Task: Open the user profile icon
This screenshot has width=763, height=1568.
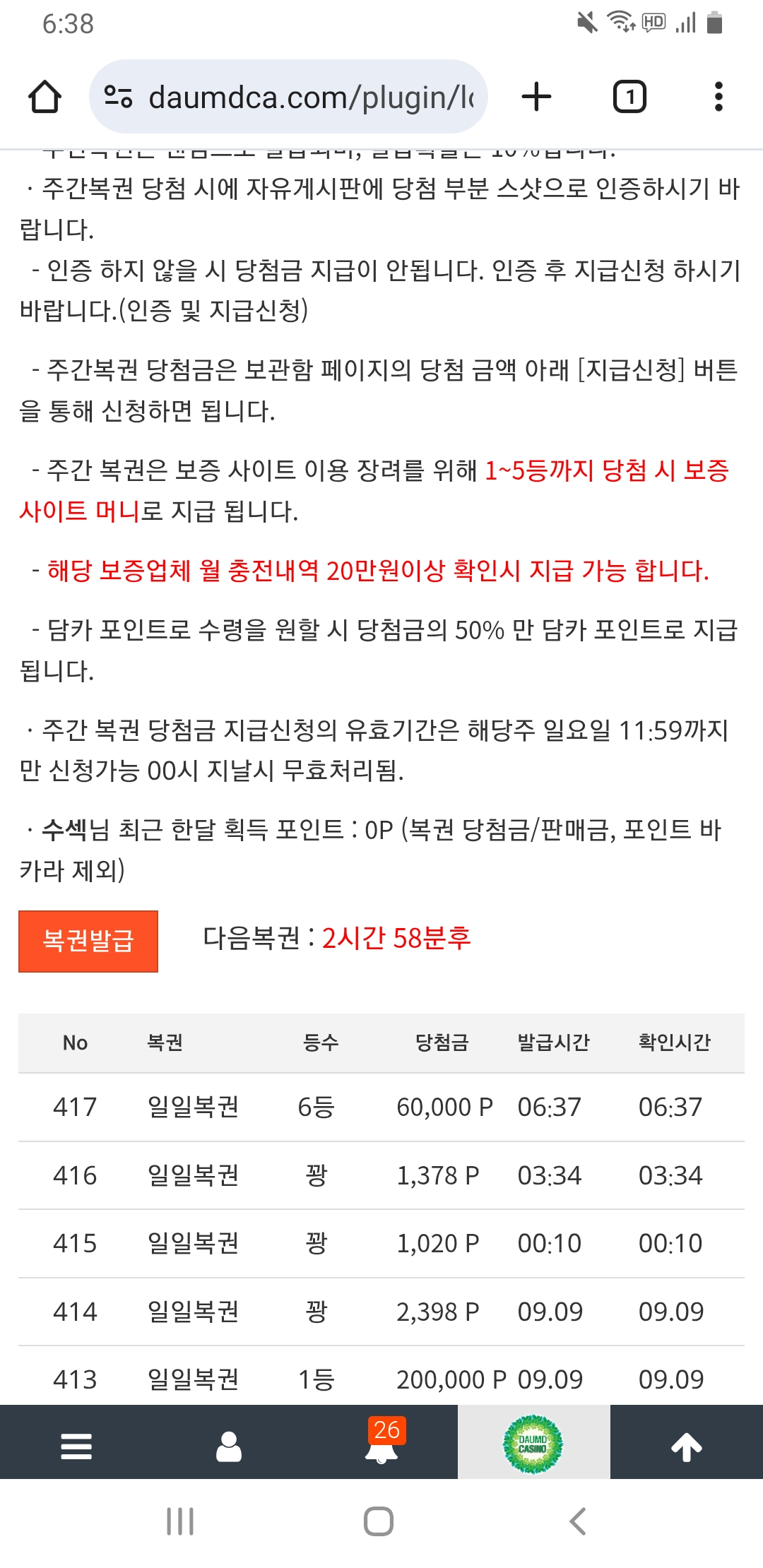Action: tap(229, 1442)
